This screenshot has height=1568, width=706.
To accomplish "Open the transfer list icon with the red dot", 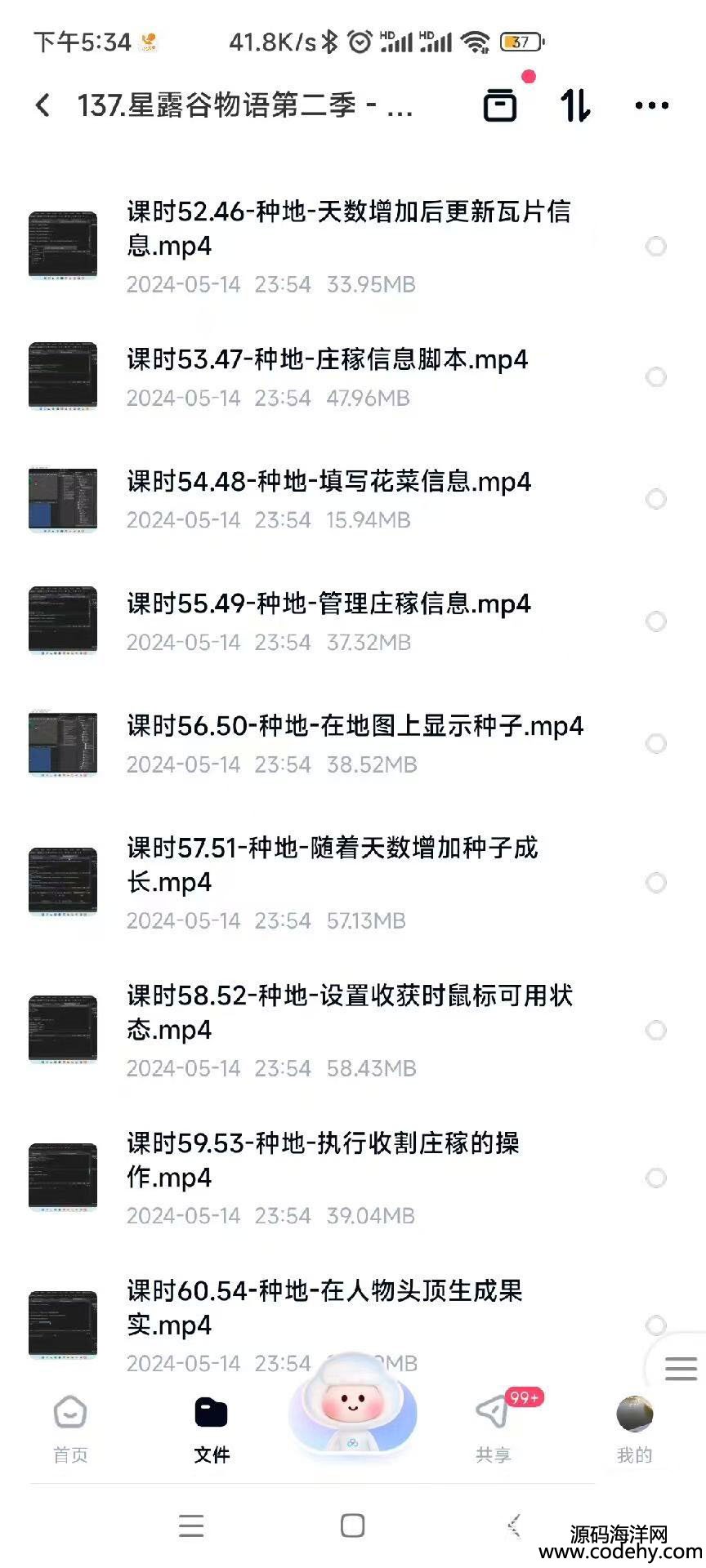I will click(x=500, y=105).
